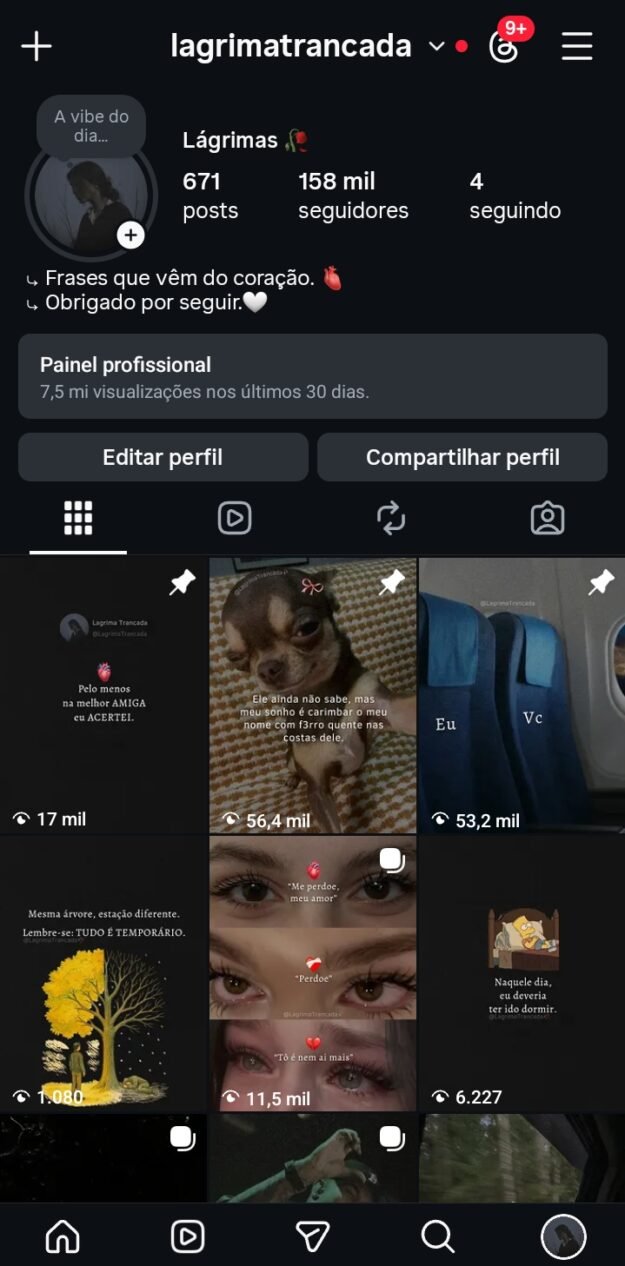Tap Editar perfil

click(162, 457)
